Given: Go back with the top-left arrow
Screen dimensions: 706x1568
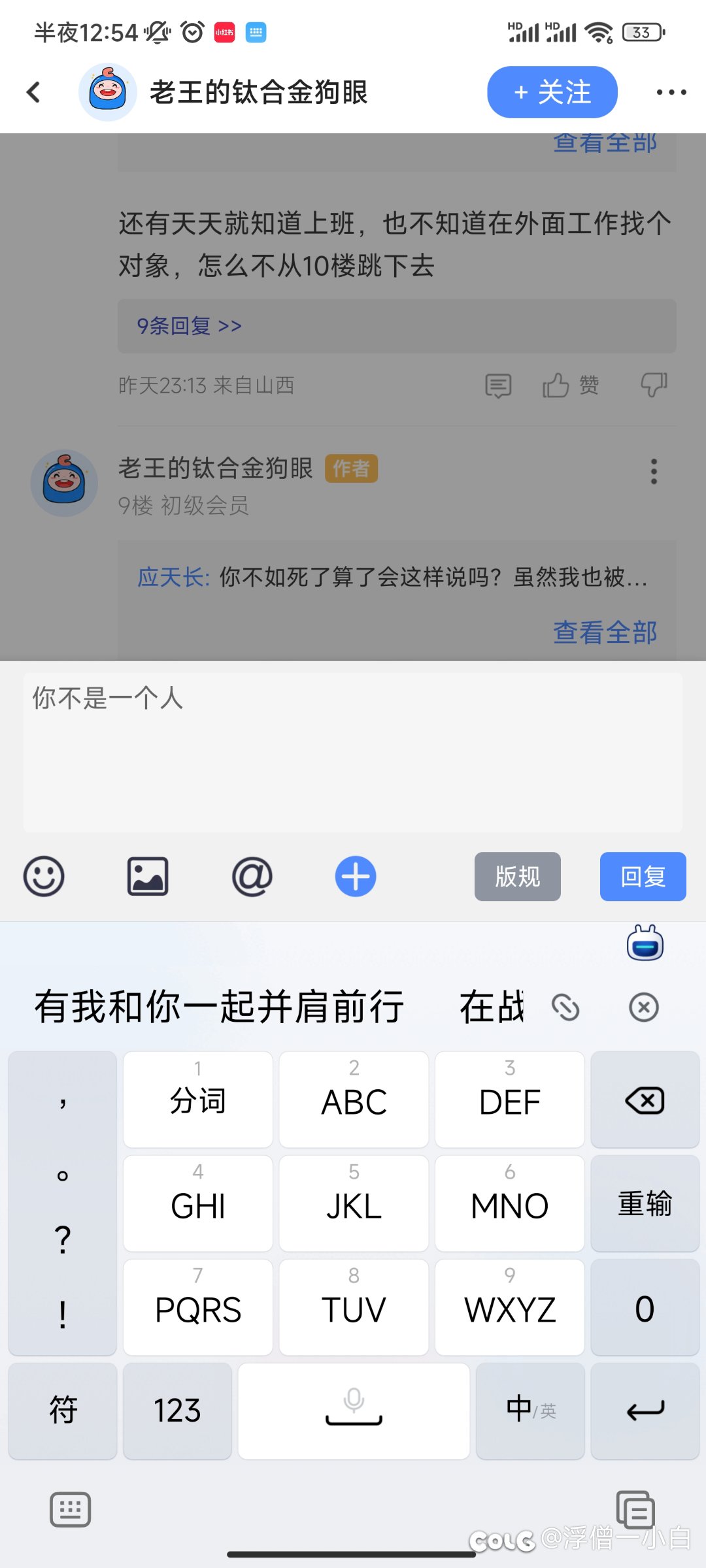Looking at the screenshot, I should pyautogui.click(x=34, y=92).
